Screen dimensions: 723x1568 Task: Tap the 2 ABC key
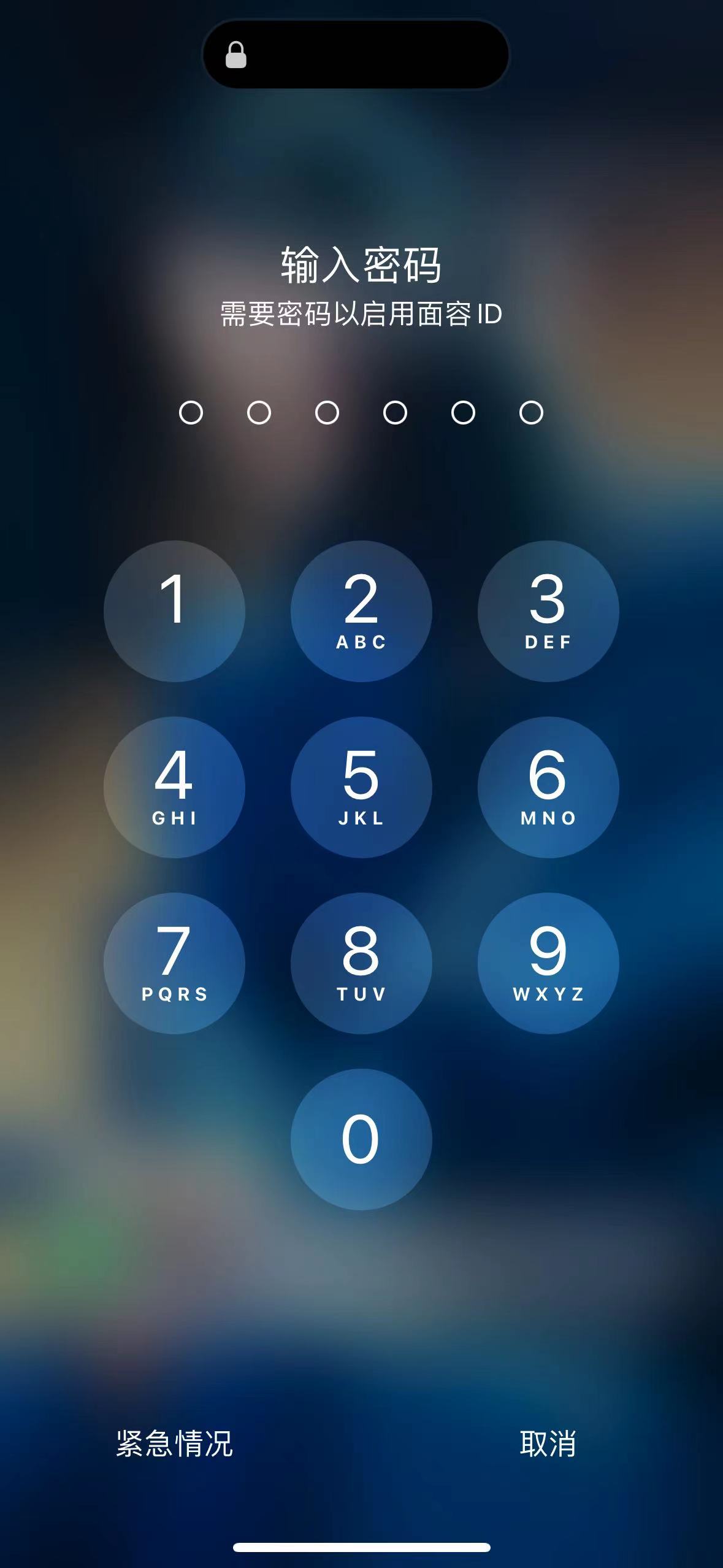(x=361, y=611)
